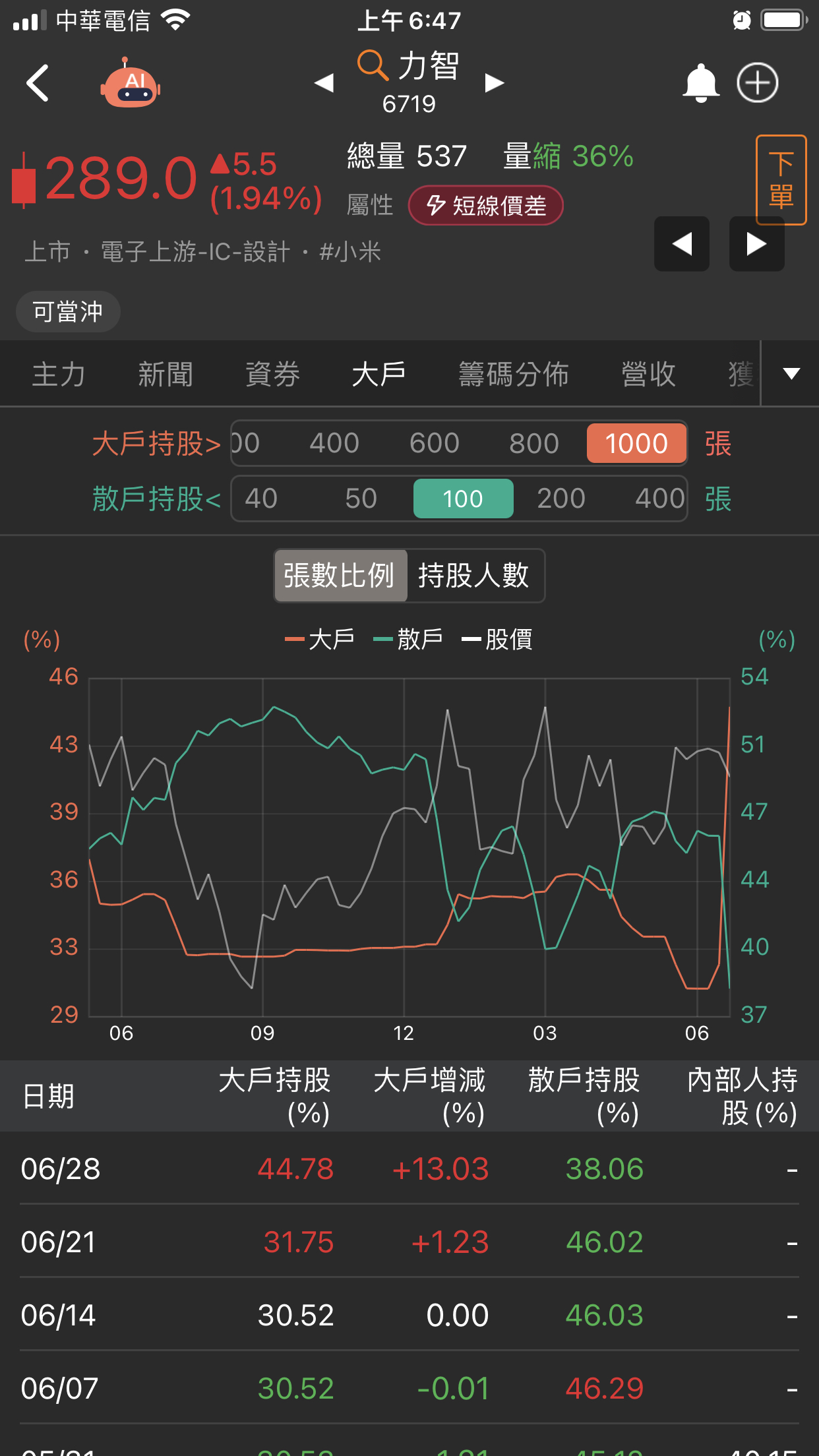Image resolution: width=819 pixels, height=1456 pixels.
Task: Select 800 for 大戶持股 threshold
Action: (534, 443)
